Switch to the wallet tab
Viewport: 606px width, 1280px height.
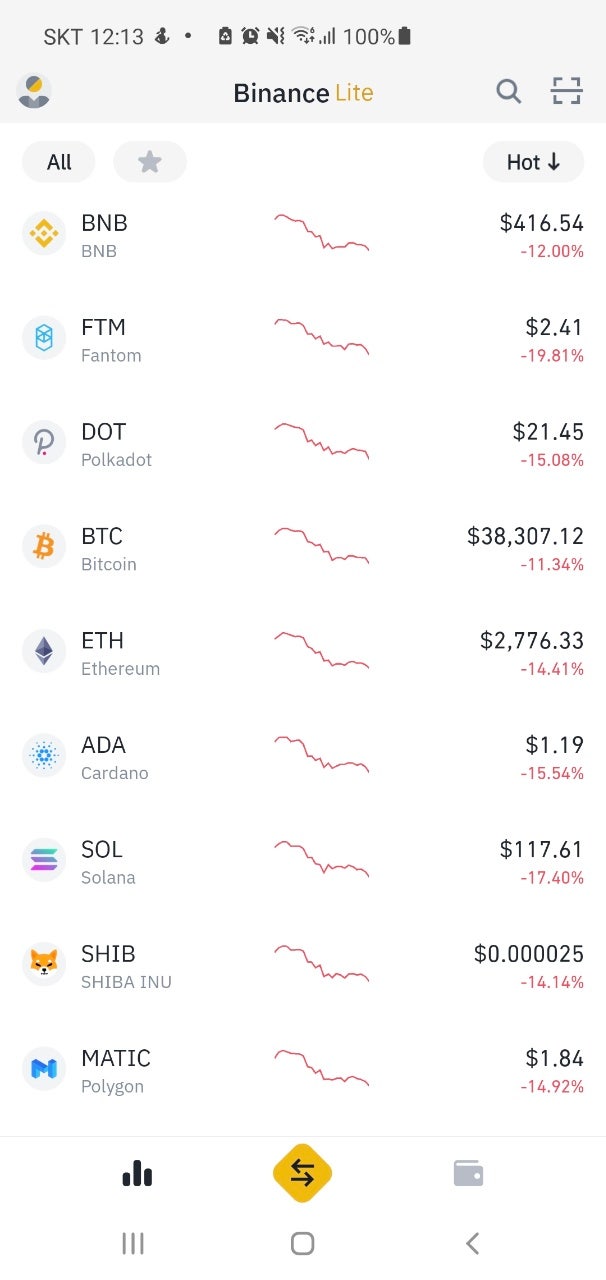coord(468,1173)
